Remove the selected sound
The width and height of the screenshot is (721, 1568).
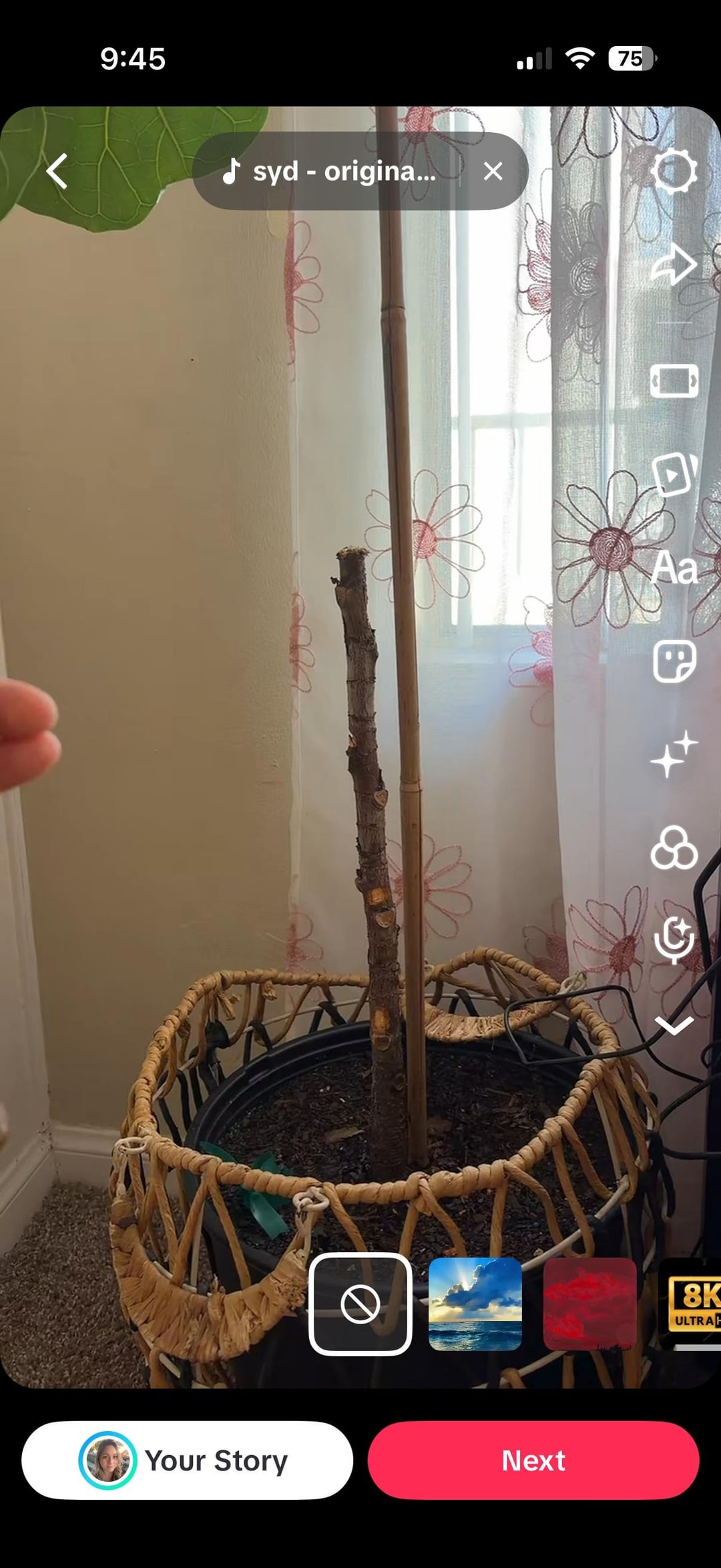tap(493, 172)
